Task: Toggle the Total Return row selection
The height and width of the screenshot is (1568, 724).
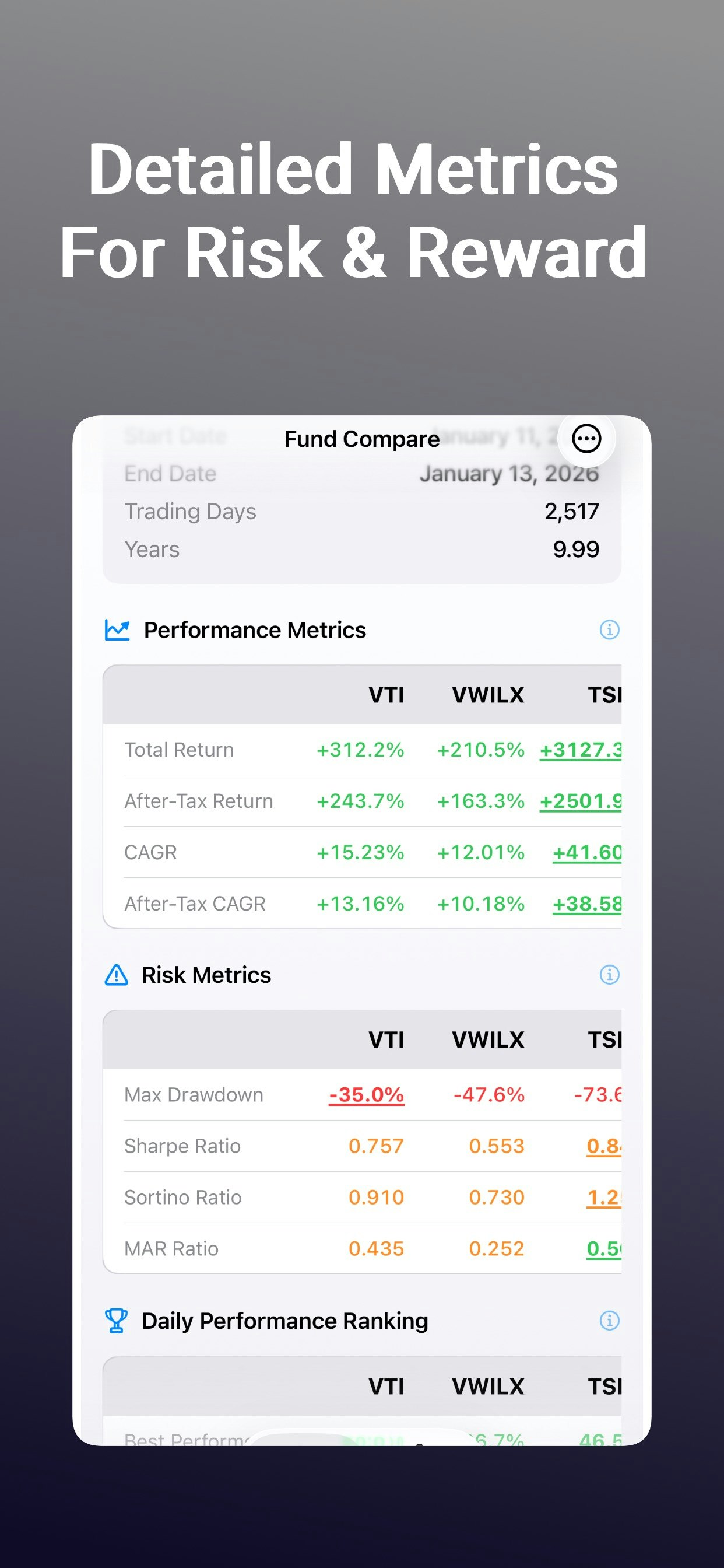Action: pyautogui.click(x=180, y=750)
